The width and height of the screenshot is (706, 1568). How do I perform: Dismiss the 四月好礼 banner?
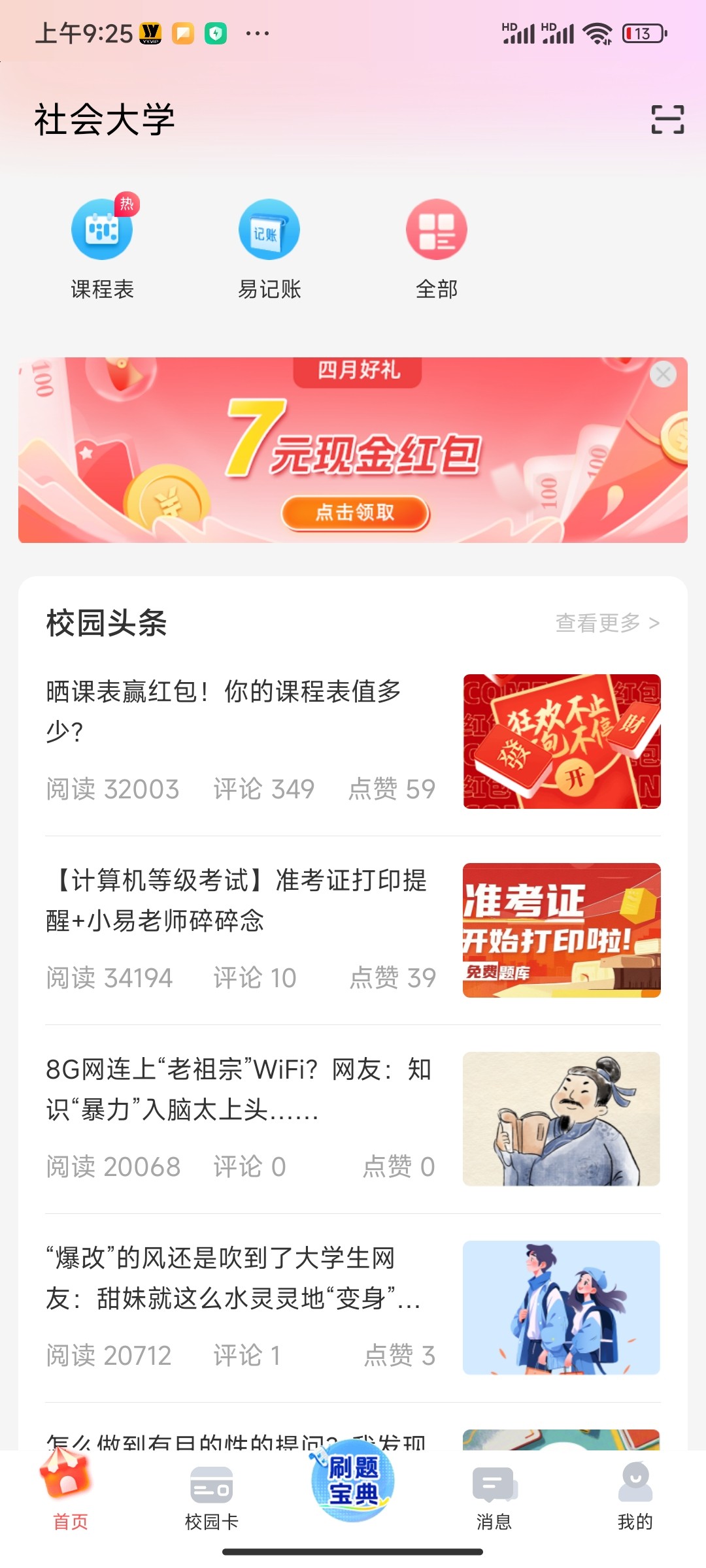(x=663, y=374)
